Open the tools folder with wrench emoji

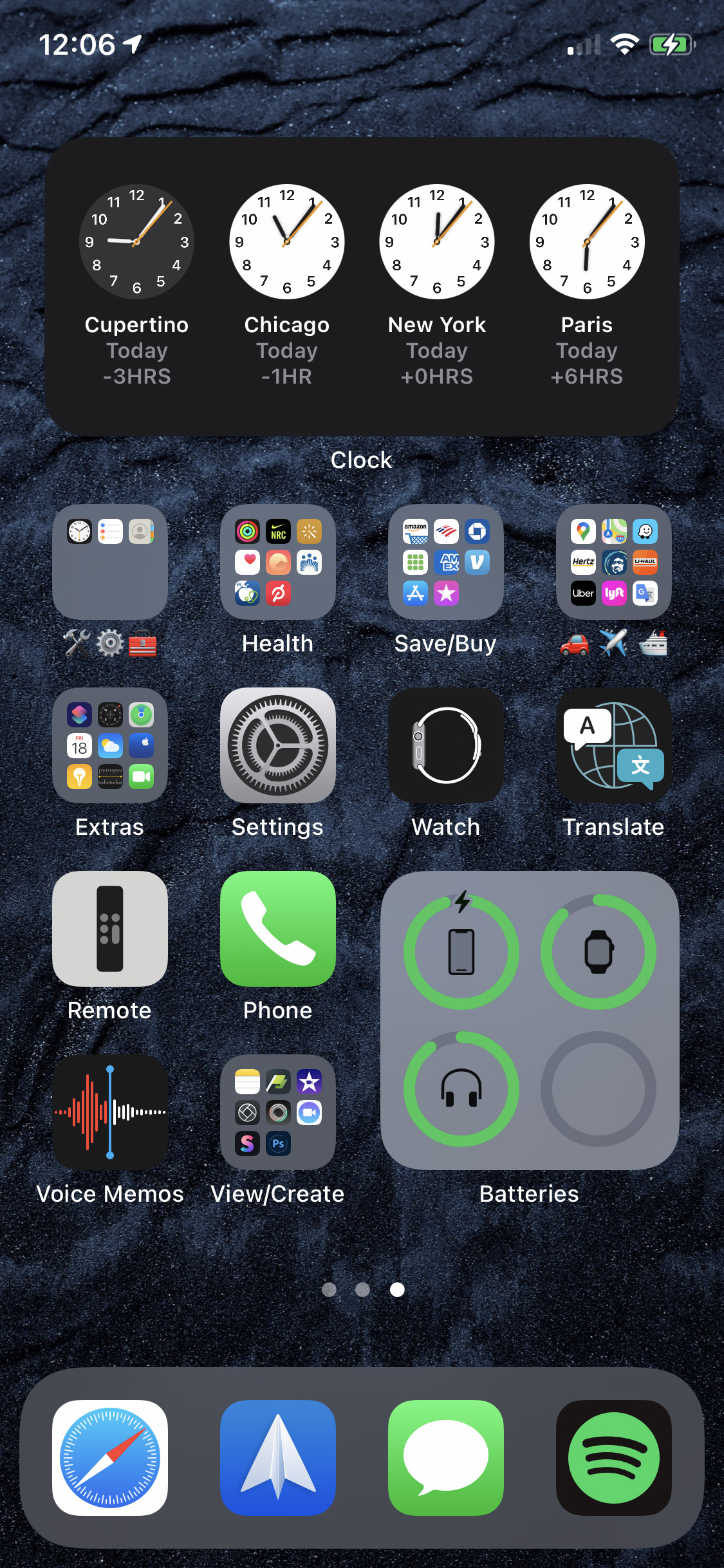click(110, 563)
